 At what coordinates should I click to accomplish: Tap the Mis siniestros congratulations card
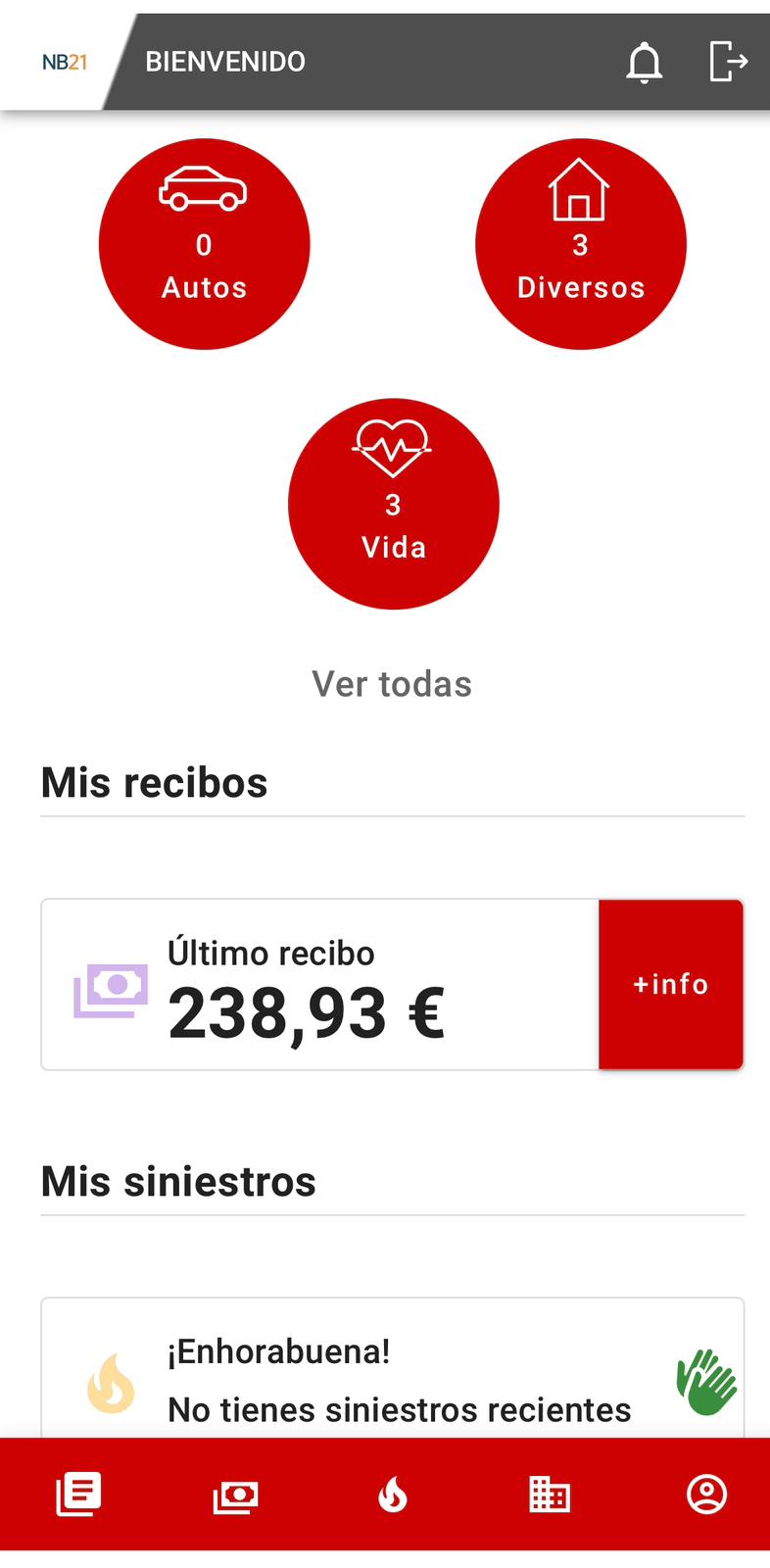click(392, 1372)
